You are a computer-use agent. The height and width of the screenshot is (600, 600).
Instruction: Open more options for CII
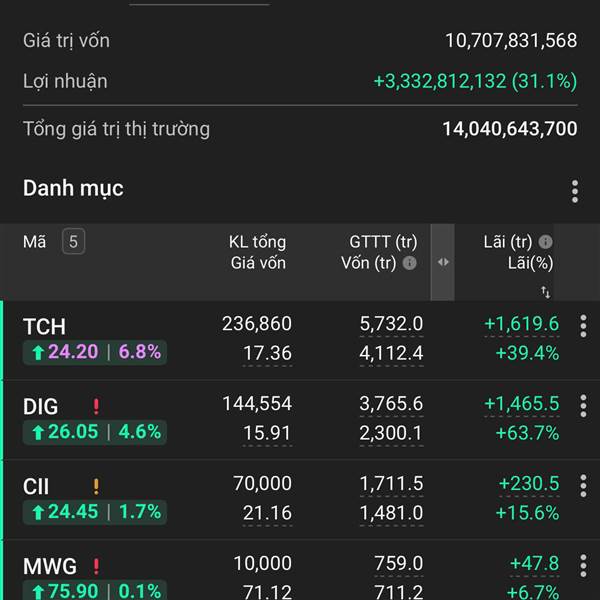[x=583, y=486]
